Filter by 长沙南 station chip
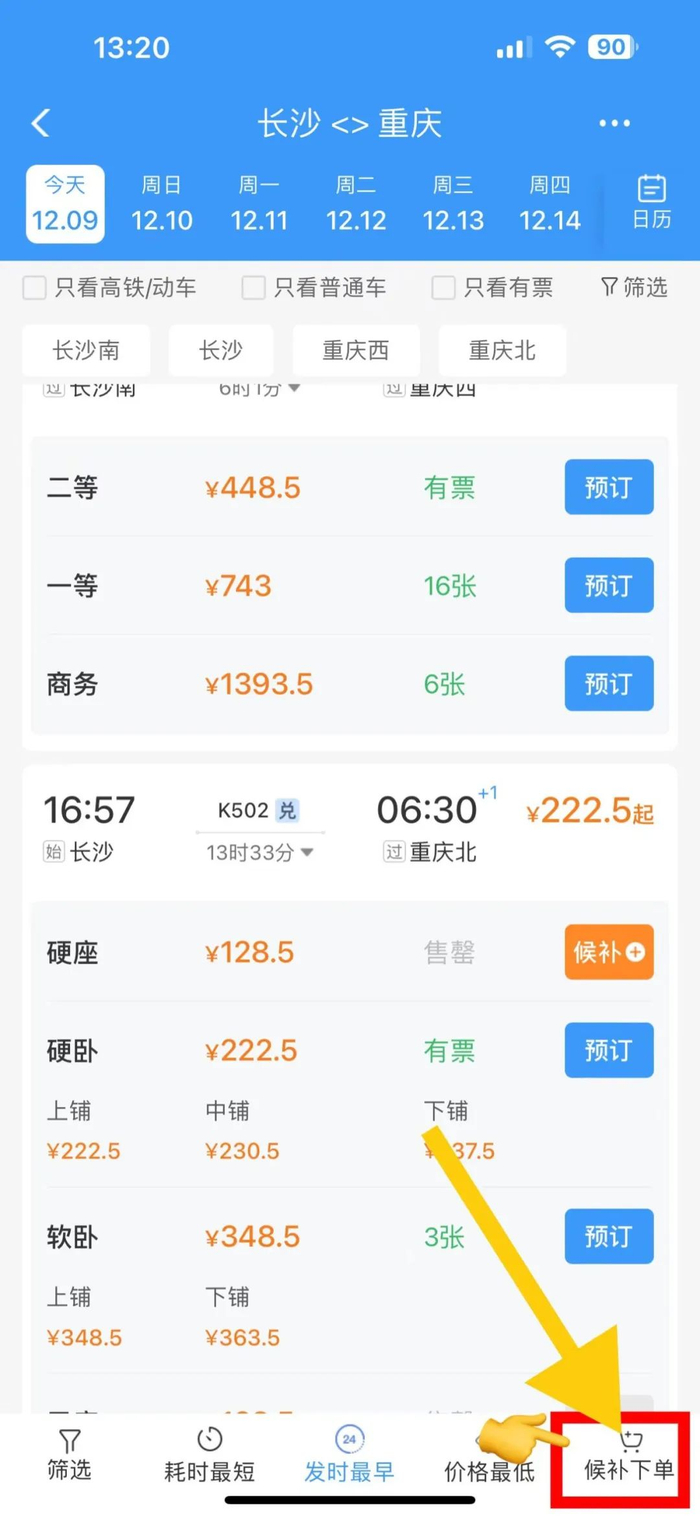Screen dimensions: 700x1517 [86, 350]
